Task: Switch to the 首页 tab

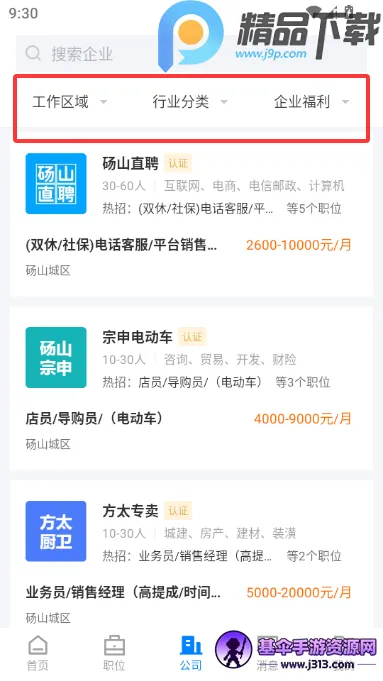Action: tap(38, 654)
